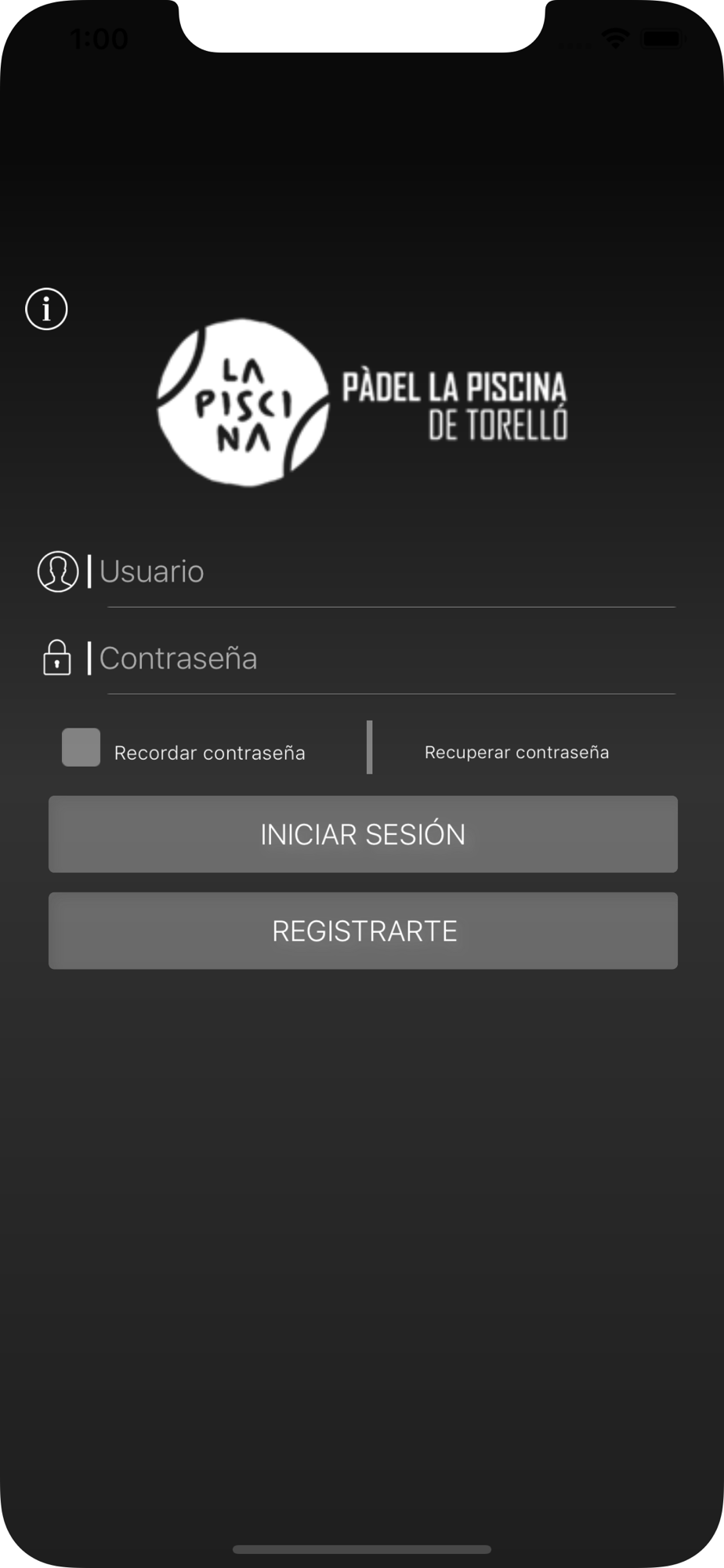
Task: Check the Recordar contraseña box
Action: pyautogui.click(x=81, y=747)
